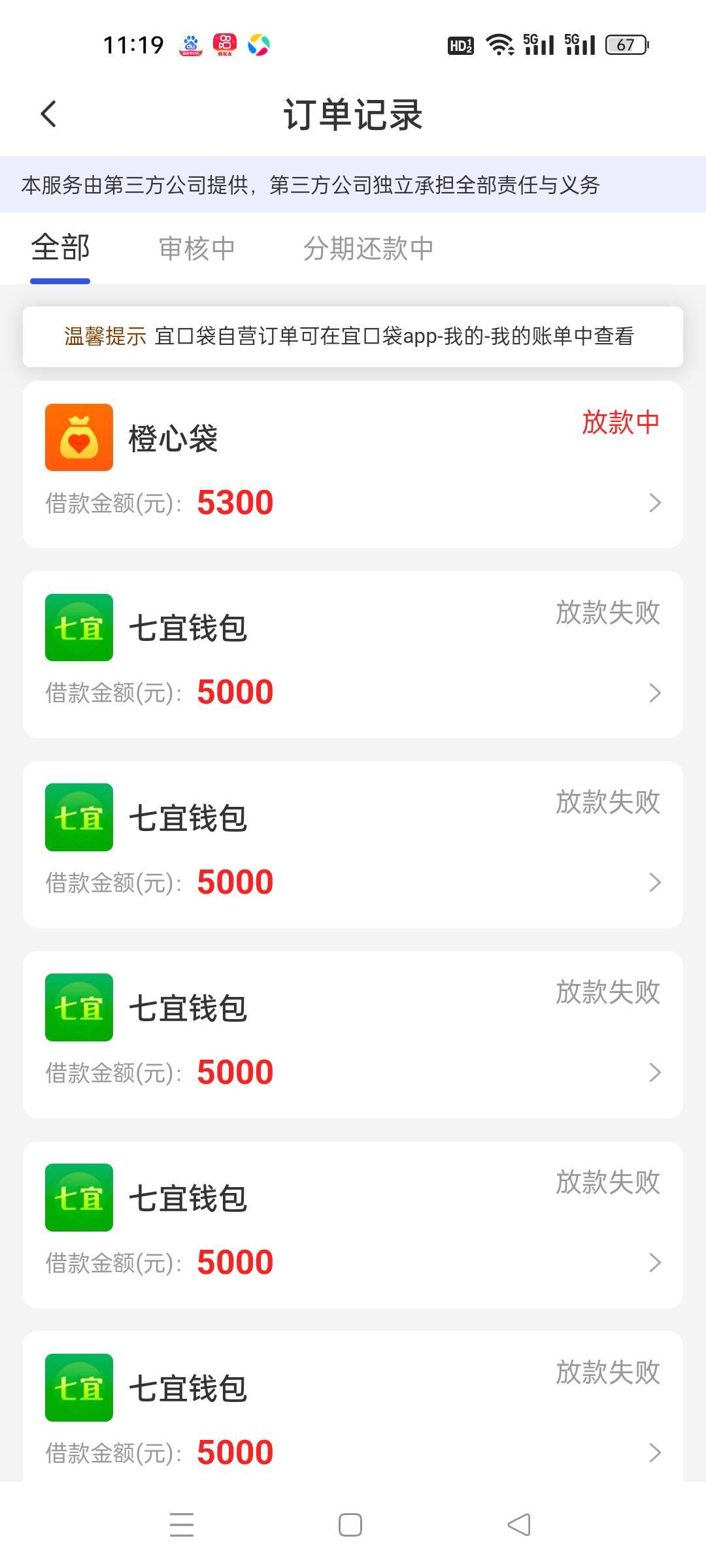Image resolution: width=706 pixels, height=1568 pixels.
Task: Tap the system home button
Action: (350, 1526)
